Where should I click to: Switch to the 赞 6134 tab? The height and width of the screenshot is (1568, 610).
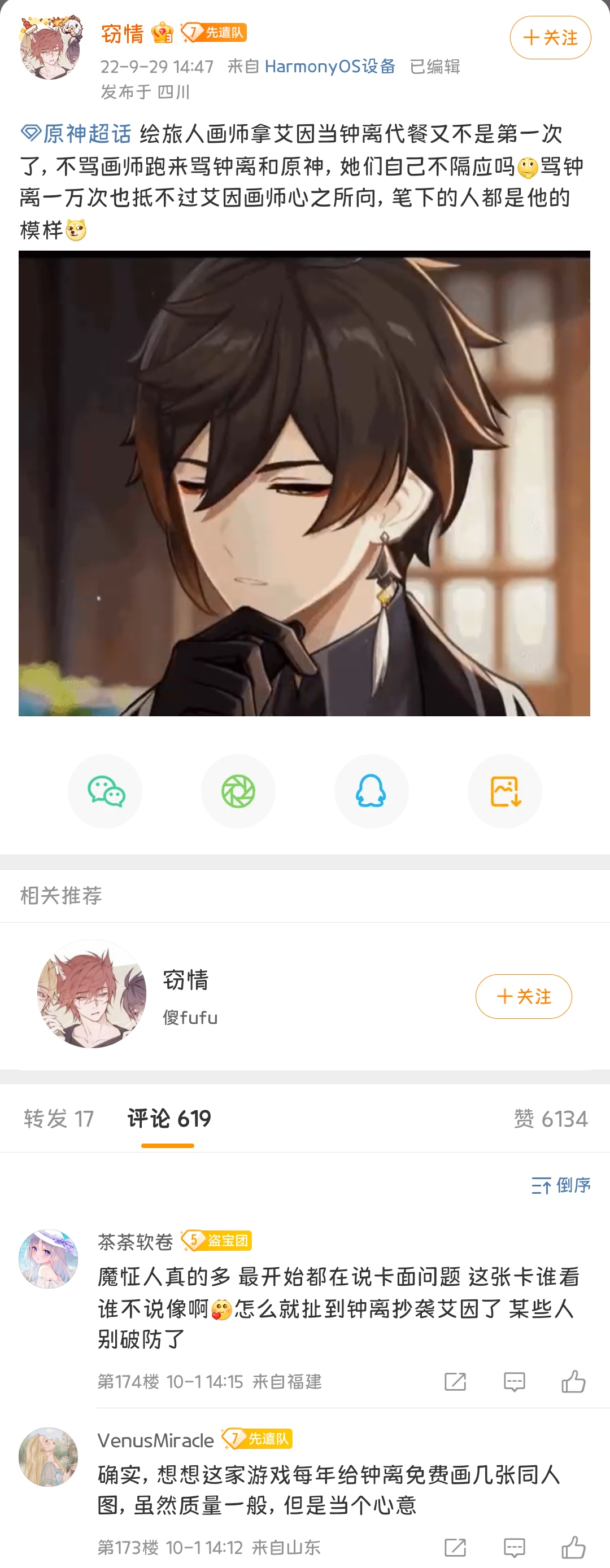tap(550, 1118)
